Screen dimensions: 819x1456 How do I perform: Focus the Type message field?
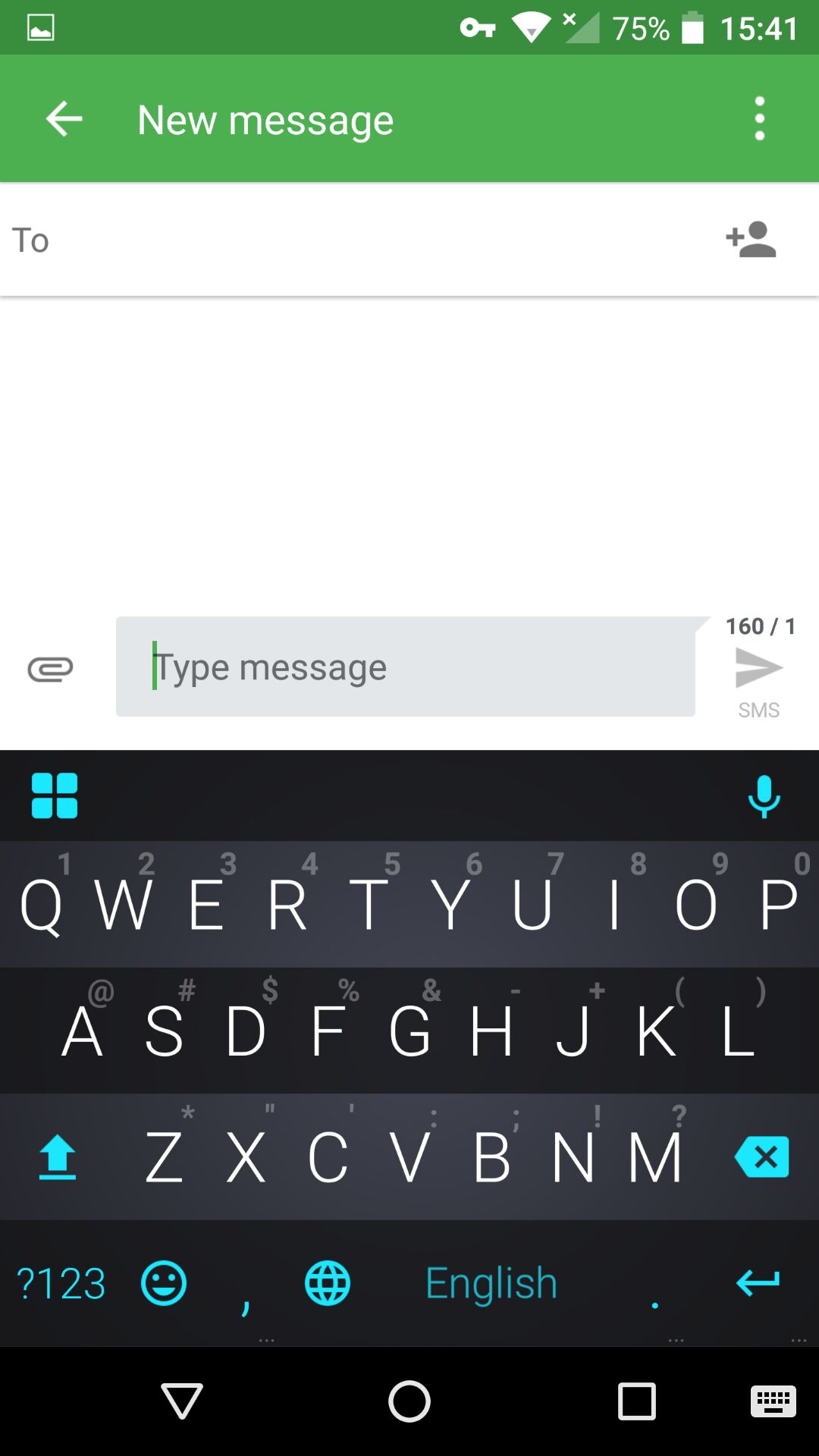(x=406, y=667)
